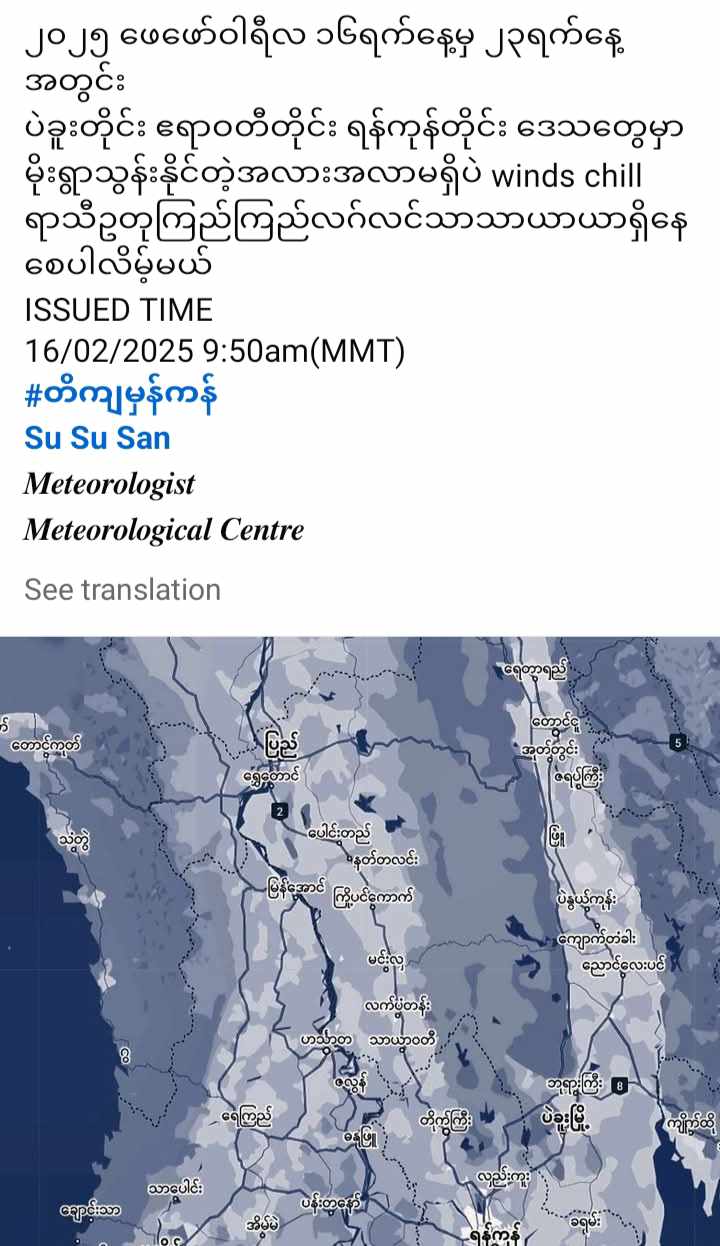720x1246 pixels.
Task: Open the weather map image attached to post
Action: [x=360, y=940]
